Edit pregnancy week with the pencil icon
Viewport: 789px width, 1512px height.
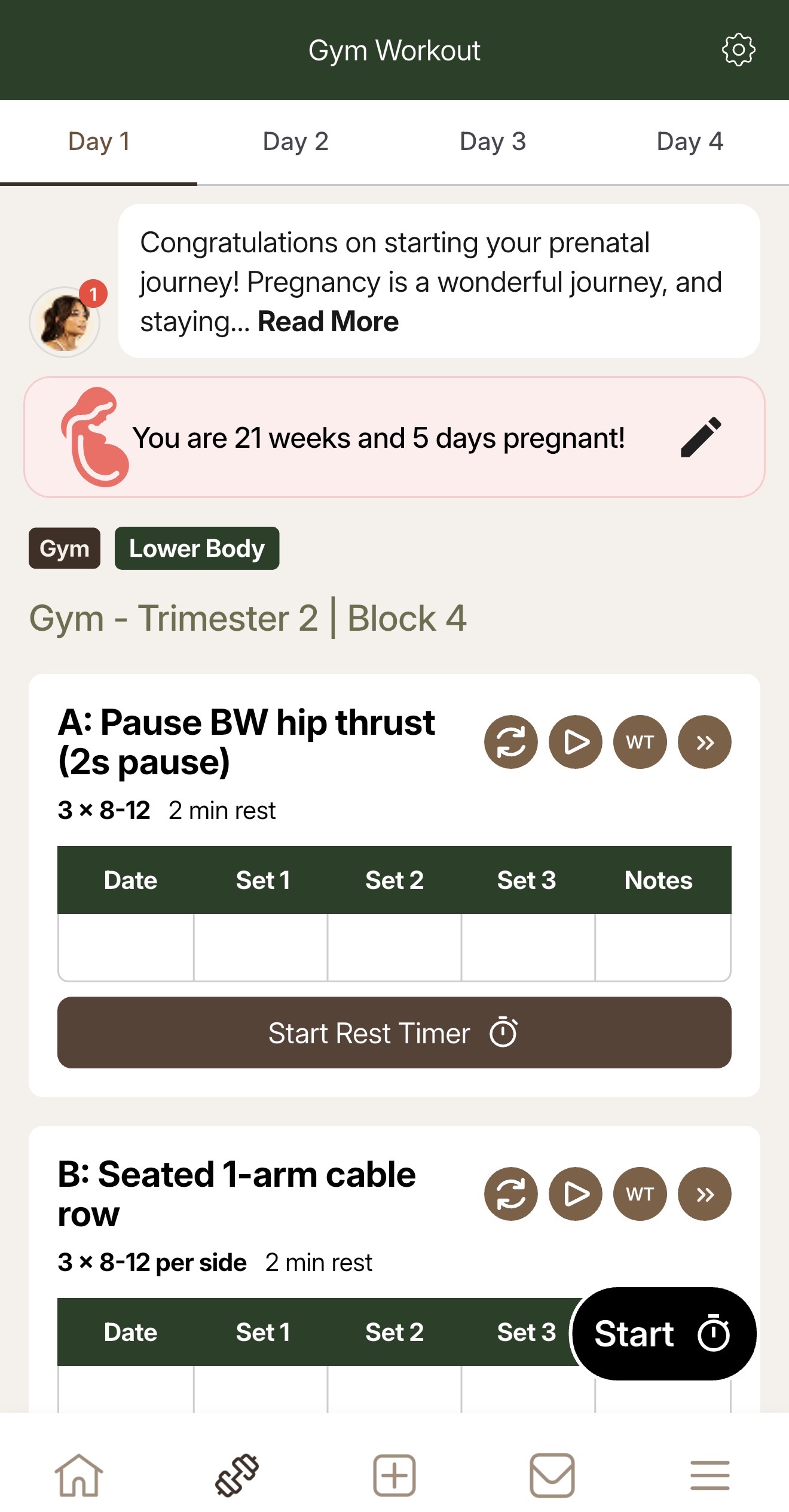pos(701,438)
